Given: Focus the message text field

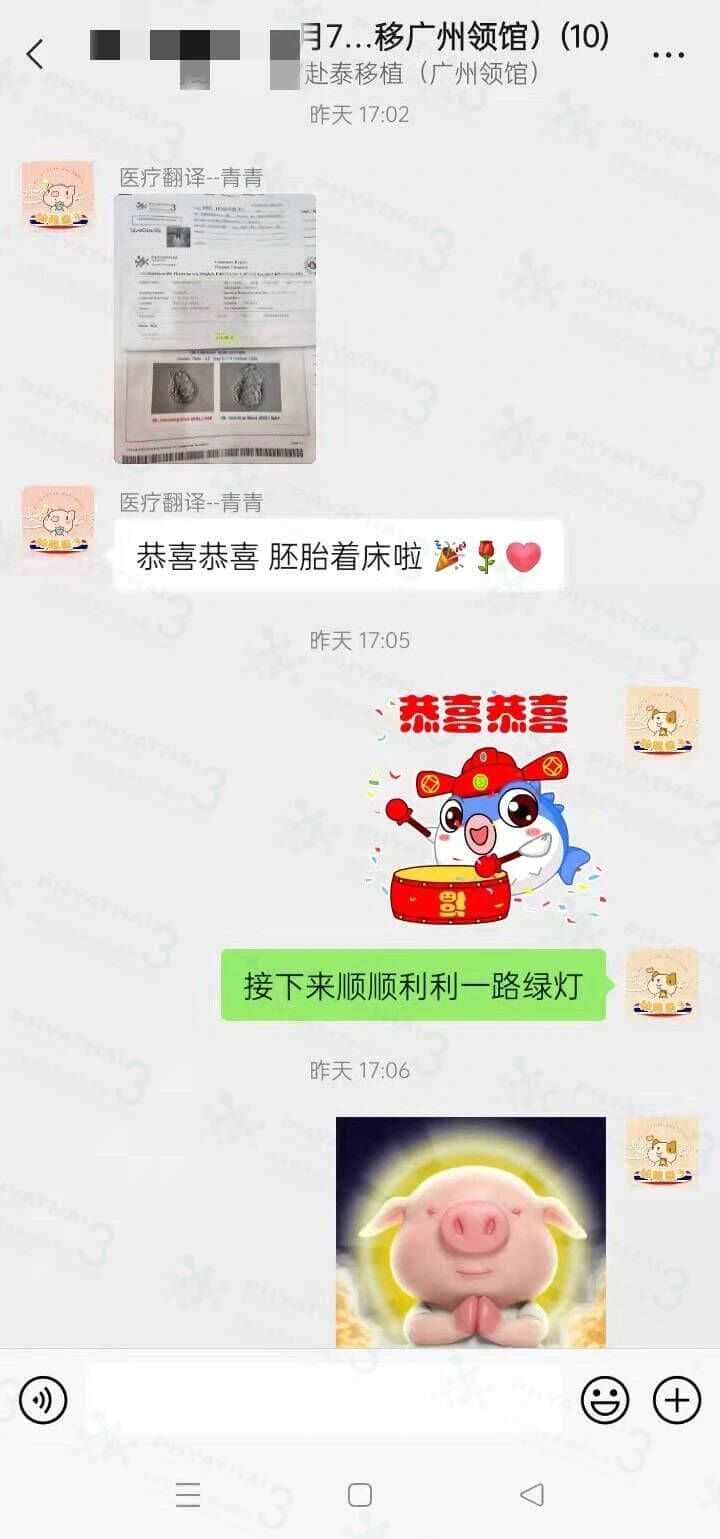Looking at the screenshot, I should coord(325,1399).
